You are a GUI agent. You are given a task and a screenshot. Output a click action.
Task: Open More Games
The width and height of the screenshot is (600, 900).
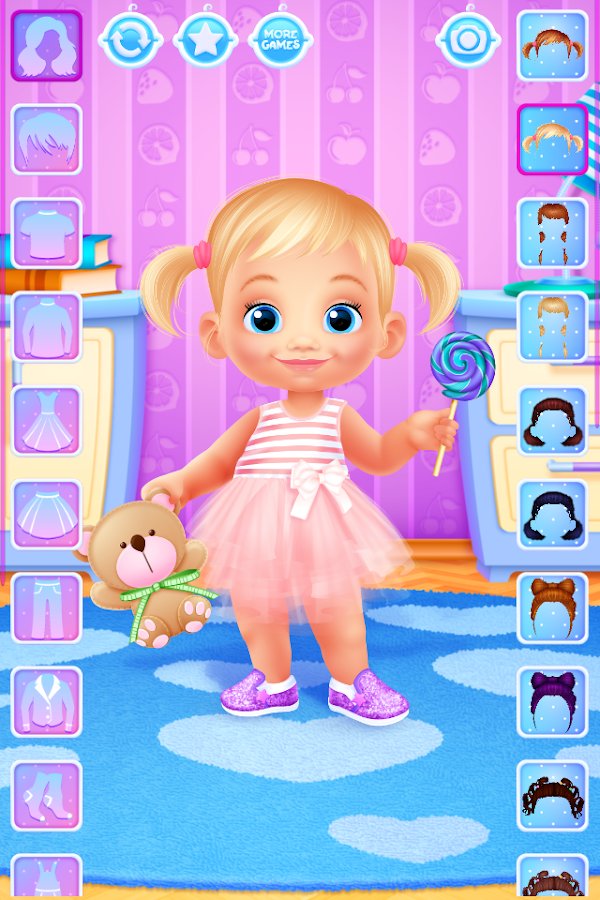click(x=280, y=41)
